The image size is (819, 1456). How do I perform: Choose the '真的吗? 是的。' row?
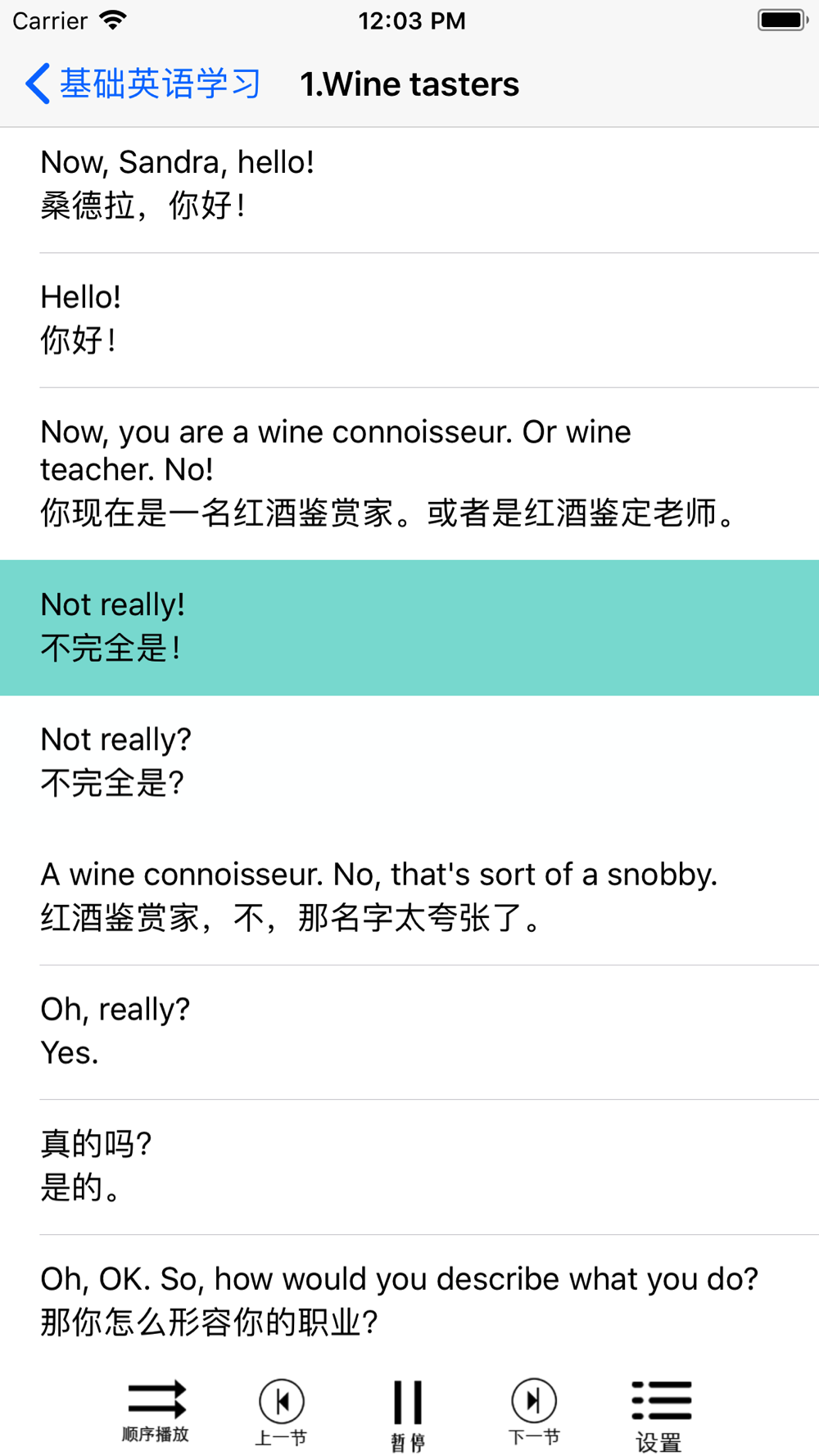(x=409, y=1167)
